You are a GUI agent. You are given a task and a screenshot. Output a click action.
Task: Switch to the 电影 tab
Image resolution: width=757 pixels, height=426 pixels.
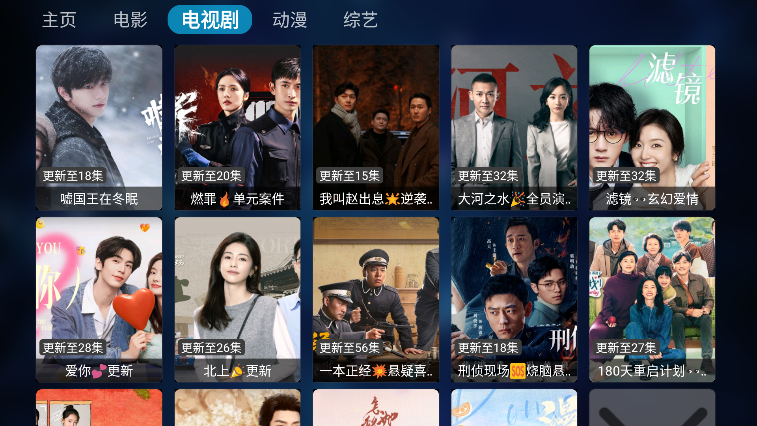[130, 20]
